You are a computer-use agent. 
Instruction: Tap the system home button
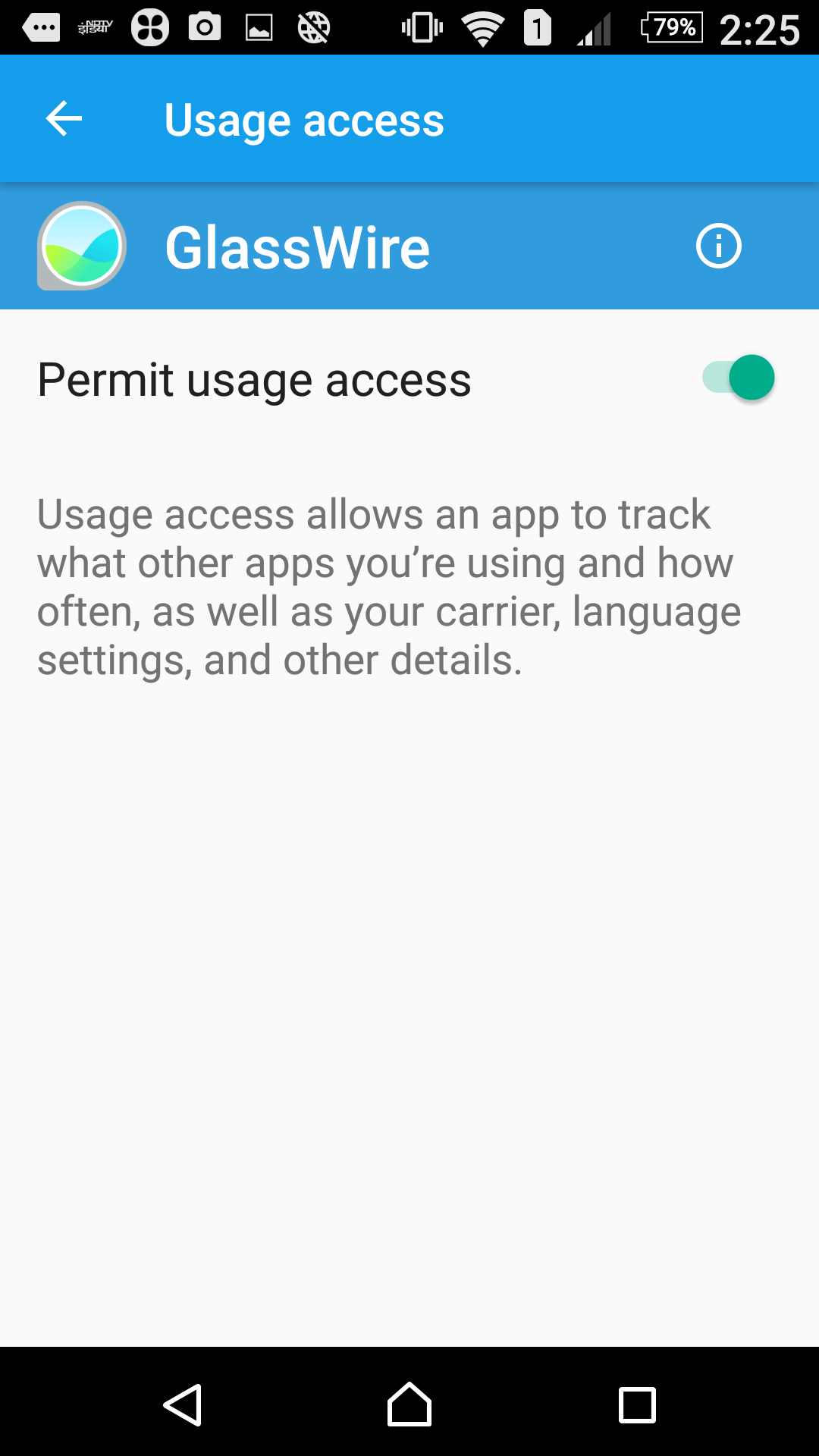tap(409, 1404)
